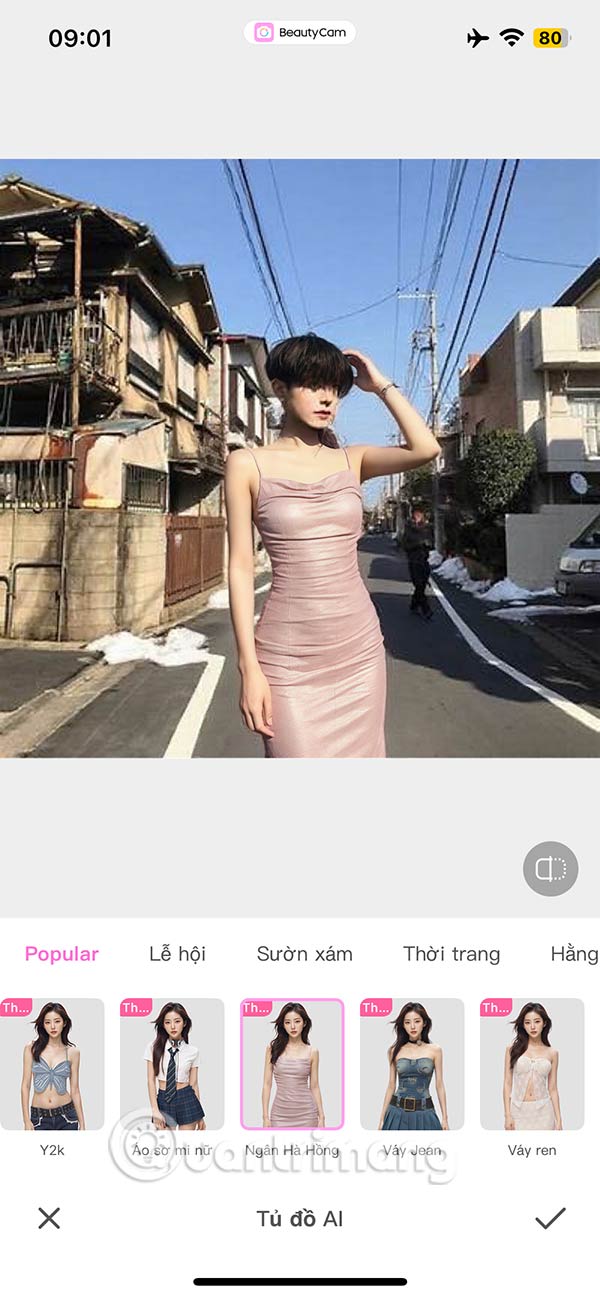The width and height of the screenshot is (600, 1298).
Task: Pick the Váy ren outfit
Action: (532, 1065)
